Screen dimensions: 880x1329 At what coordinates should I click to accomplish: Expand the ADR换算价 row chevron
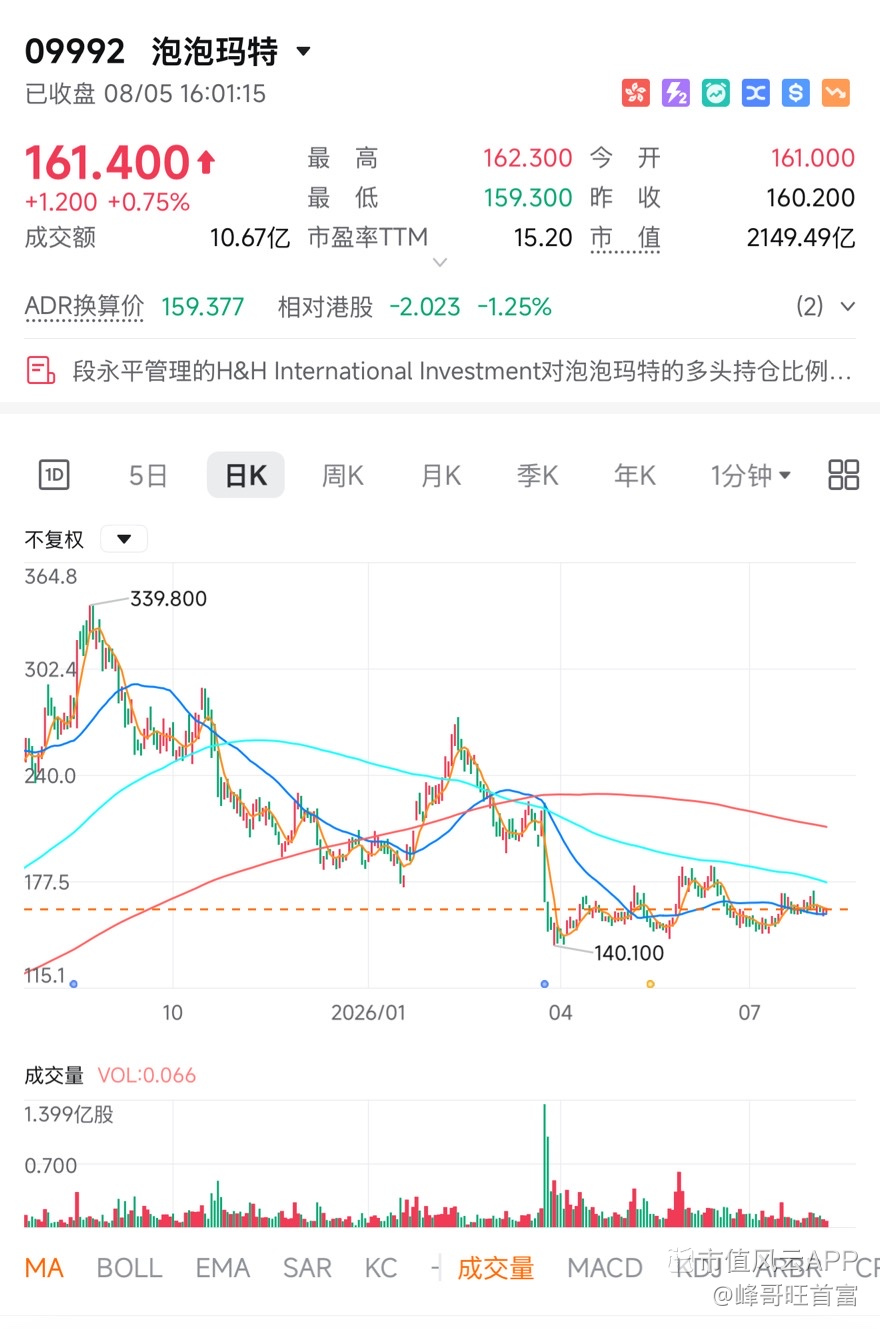[848, 306]
